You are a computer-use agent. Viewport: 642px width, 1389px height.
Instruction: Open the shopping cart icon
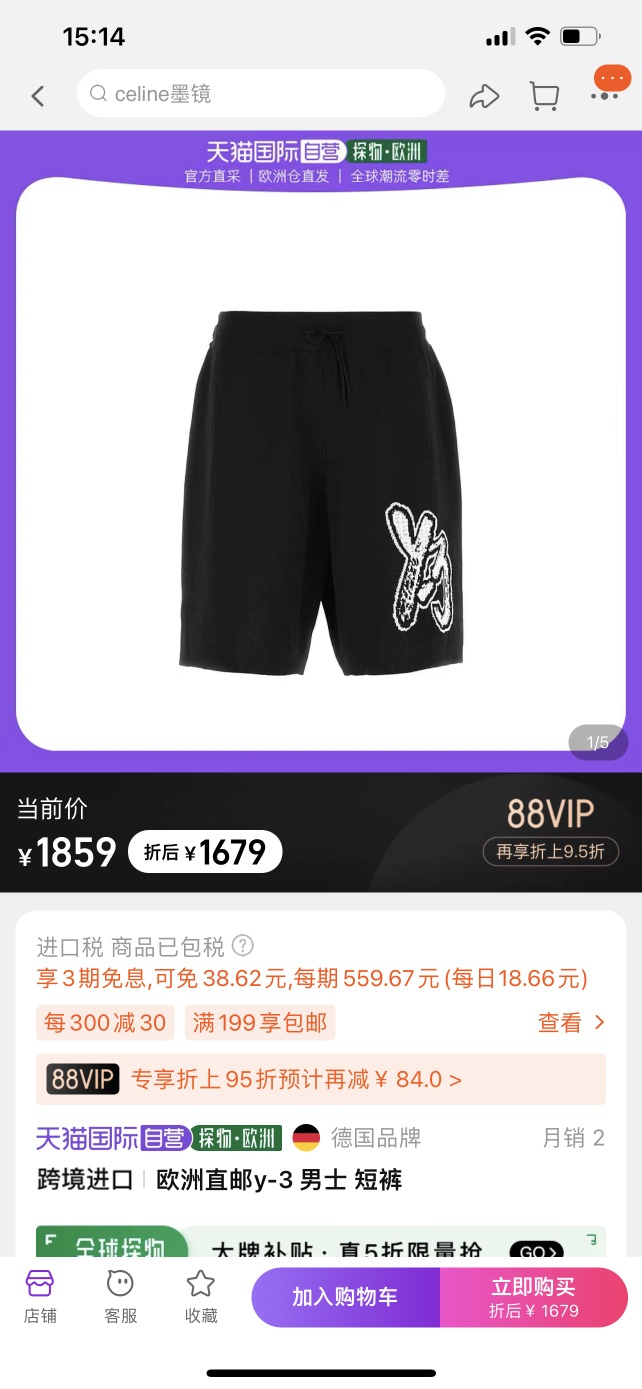point(544,96)
